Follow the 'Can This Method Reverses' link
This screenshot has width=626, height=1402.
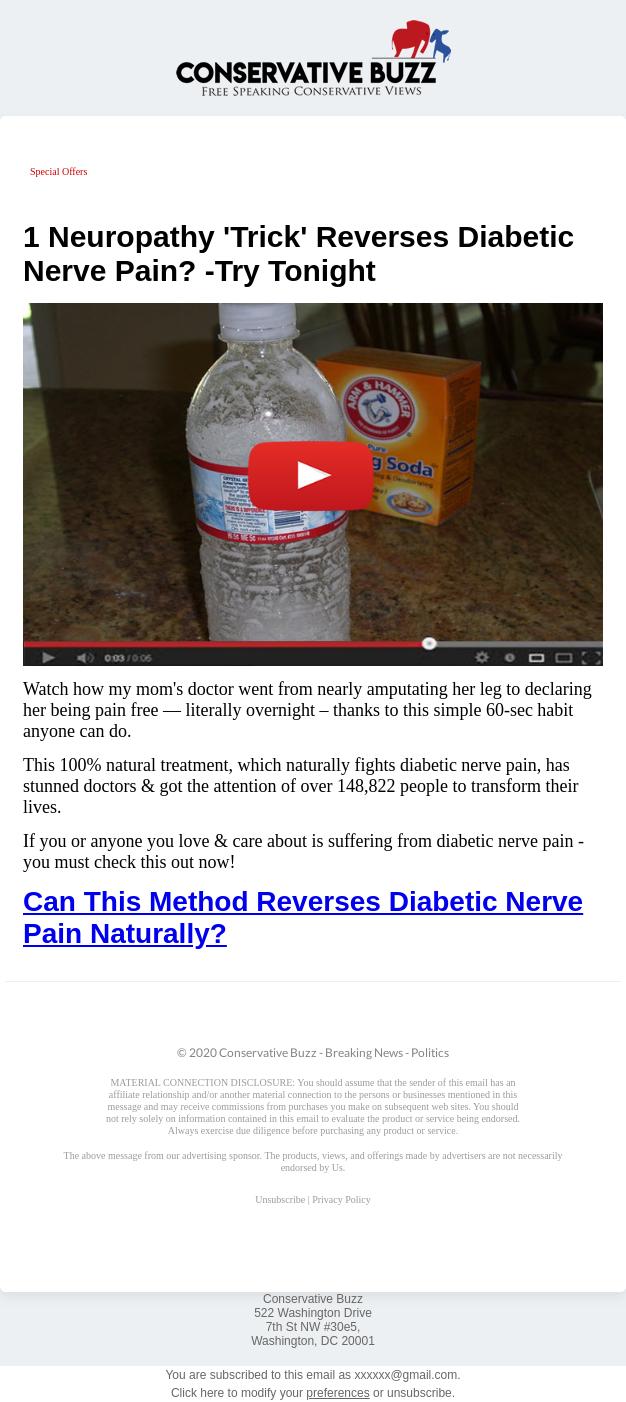click(302, 916)
